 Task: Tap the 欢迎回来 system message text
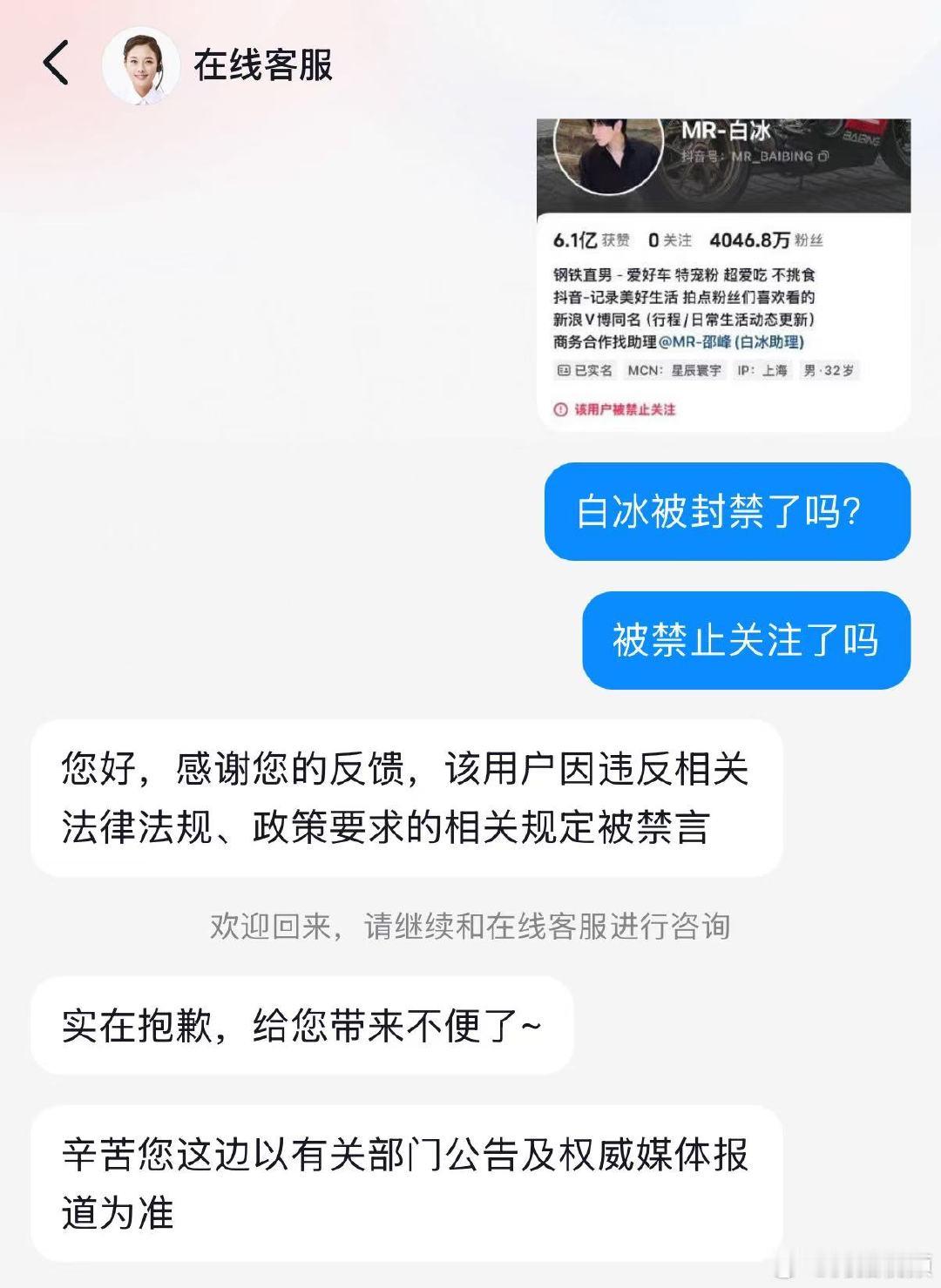coord(470,927)
